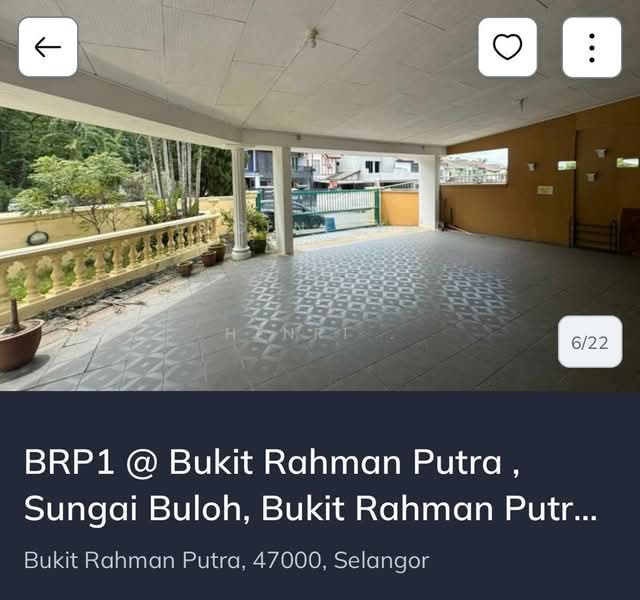This screenshot has height=600, width=640.
Task: Save this property with the heart icon
Action: coord(507,47)
